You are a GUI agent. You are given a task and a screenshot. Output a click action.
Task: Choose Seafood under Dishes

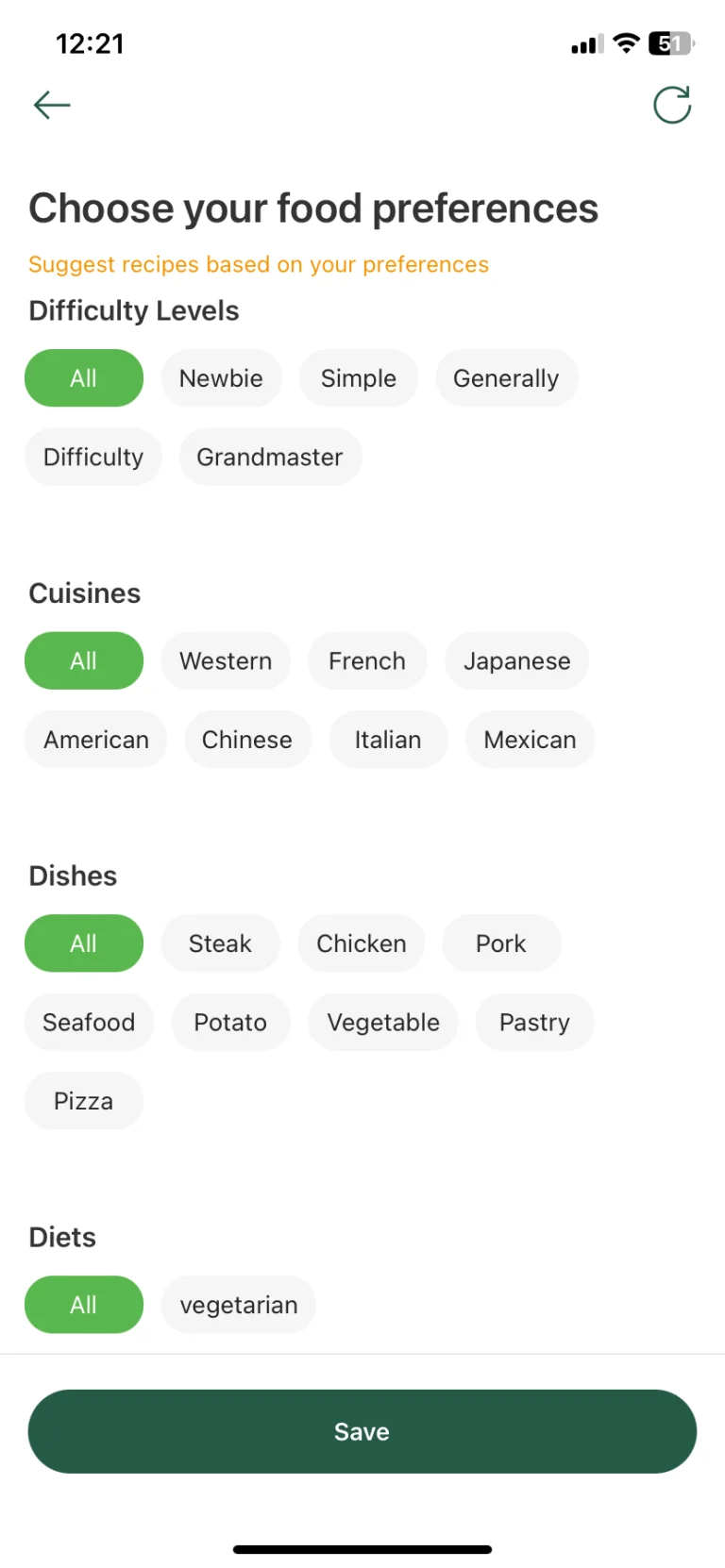coord(89,1023)
